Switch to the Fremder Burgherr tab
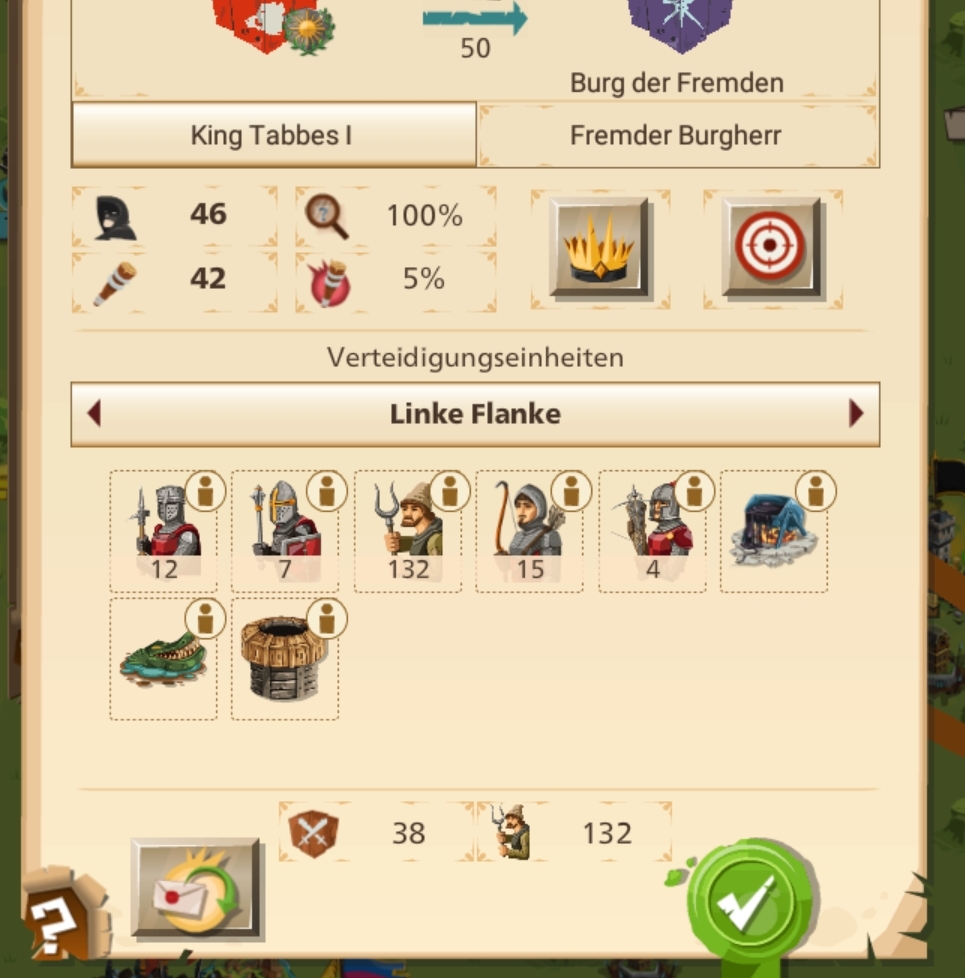Image resolution: width=965 pixels, height=978 pixels. 676,135
